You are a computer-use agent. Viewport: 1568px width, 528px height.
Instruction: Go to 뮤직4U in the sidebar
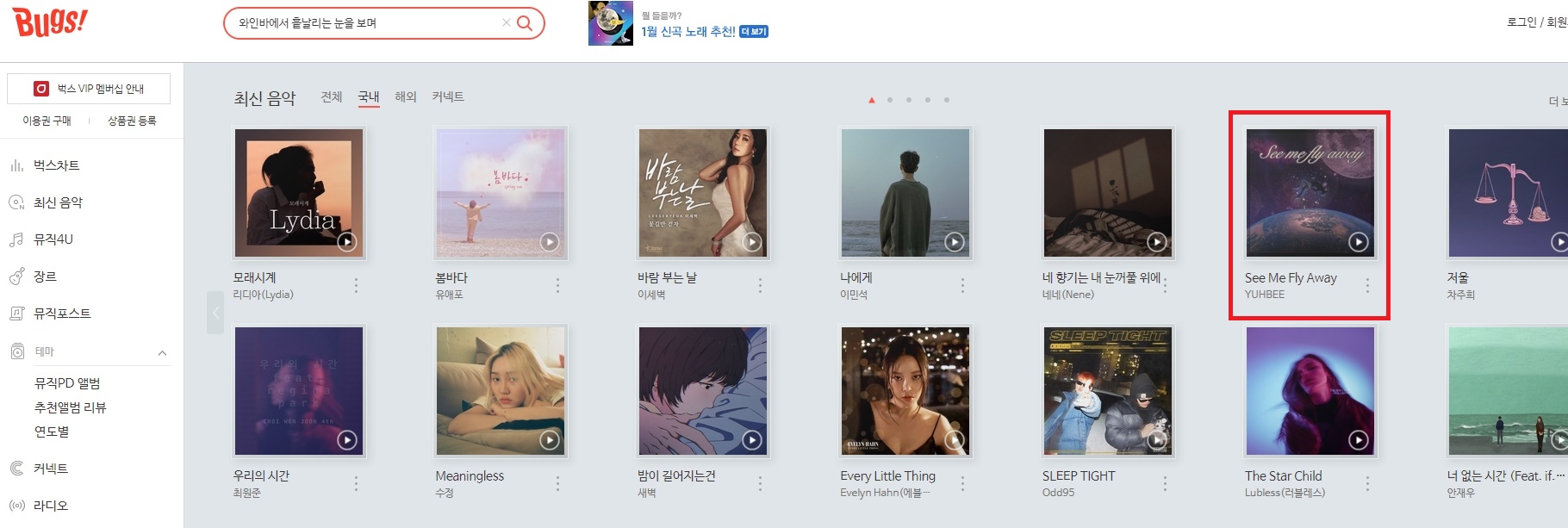(53, 239)
